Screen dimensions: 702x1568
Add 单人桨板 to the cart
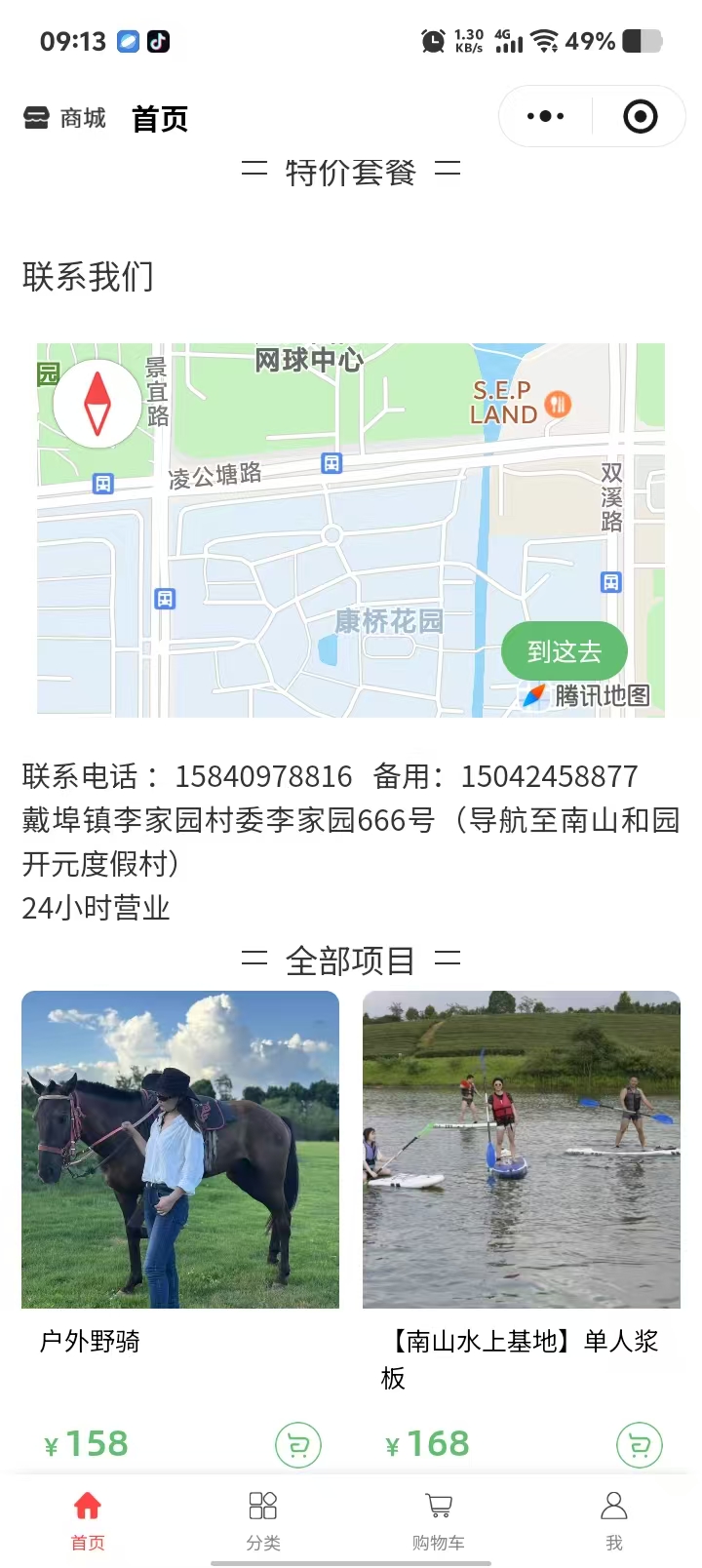click(x=640, y=1445)
